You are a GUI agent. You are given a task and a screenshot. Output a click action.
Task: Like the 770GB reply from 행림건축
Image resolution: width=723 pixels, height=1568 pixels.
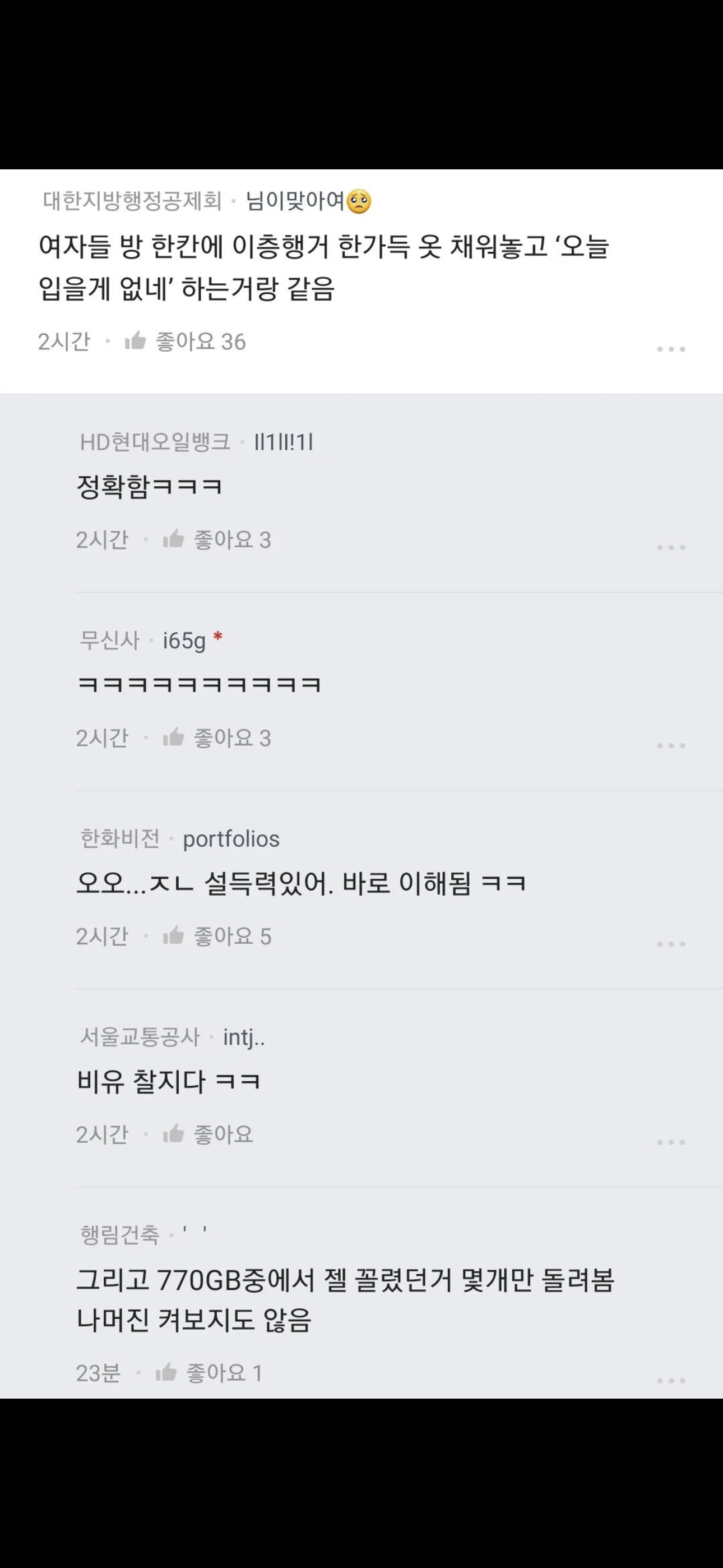pos(166,1373)
